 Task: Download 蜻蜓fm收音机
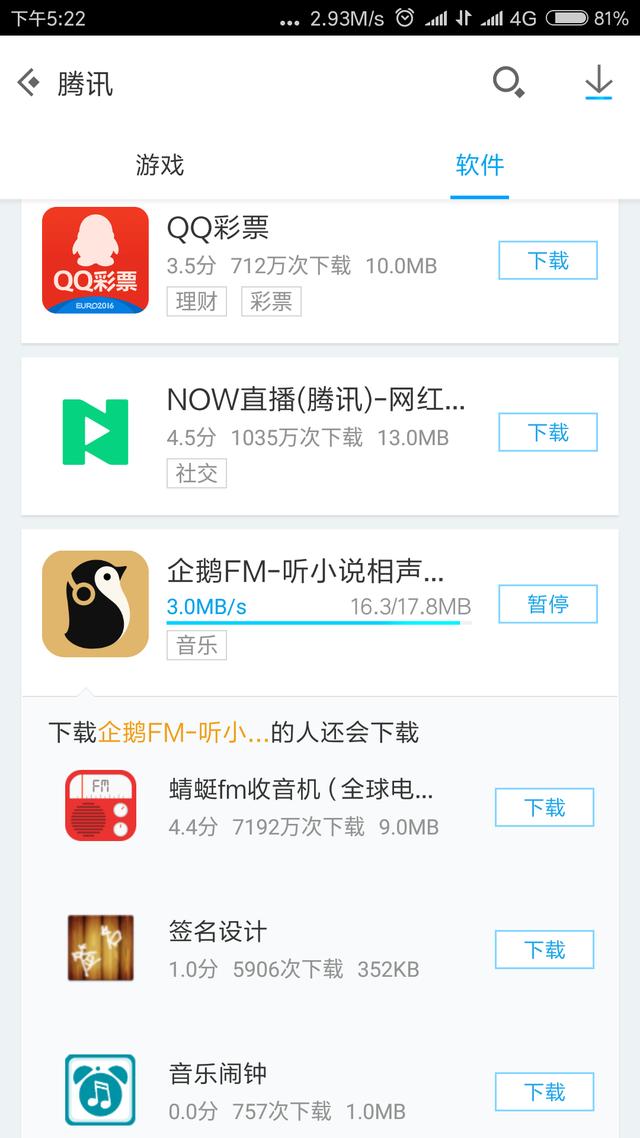545,807
